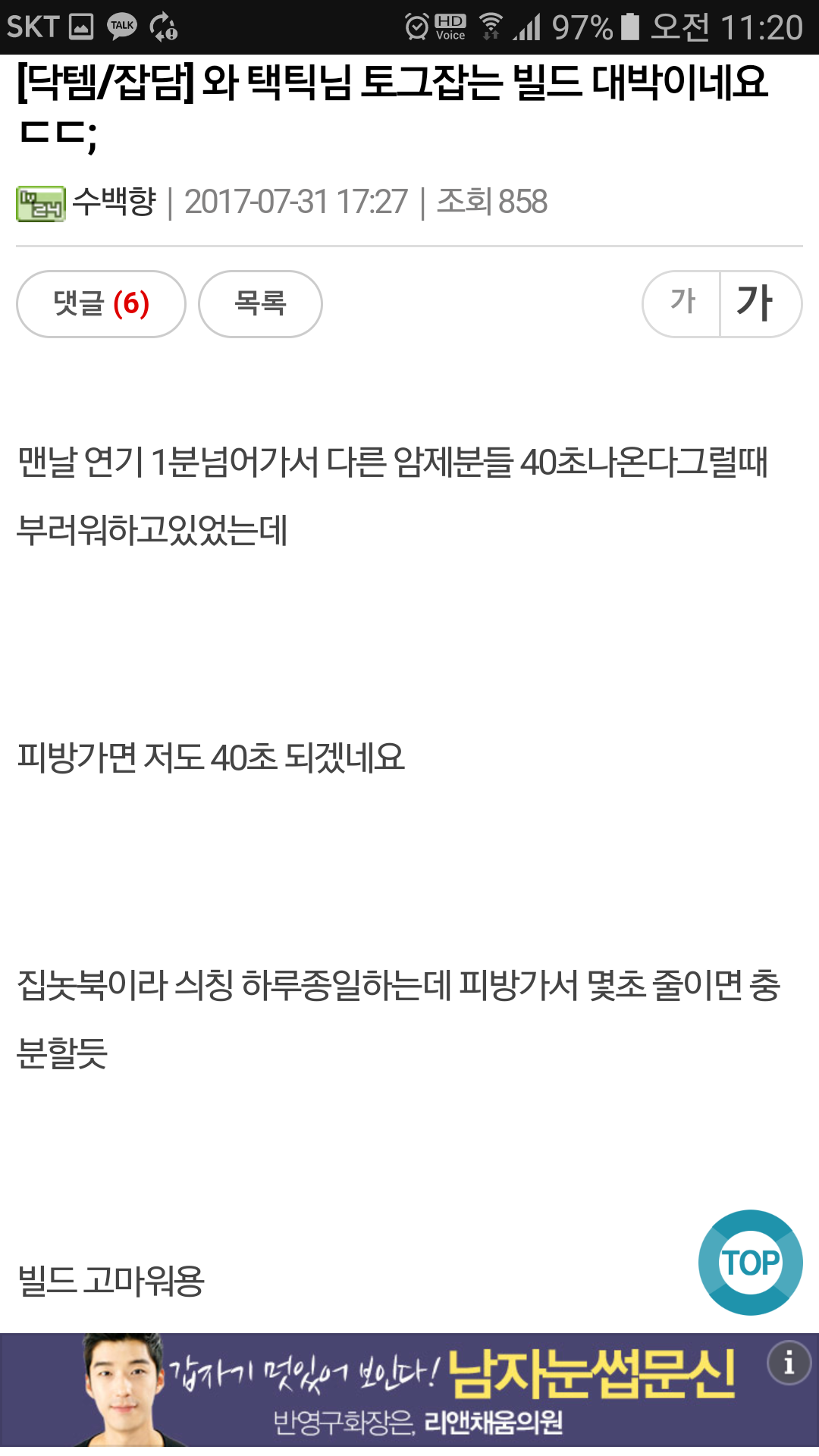Decrease text size with small 가
The image size is (819, 1456).
coord(682,304)
